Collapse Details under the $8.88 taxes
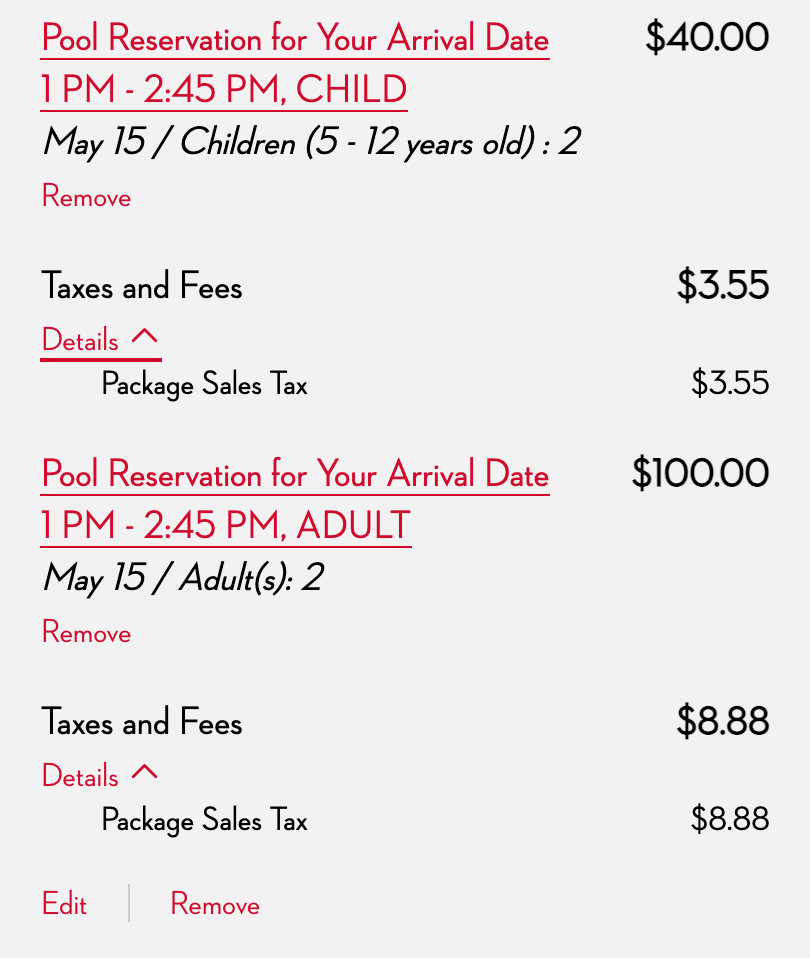Viewport: 810px width, 958px height. (100, 776)
